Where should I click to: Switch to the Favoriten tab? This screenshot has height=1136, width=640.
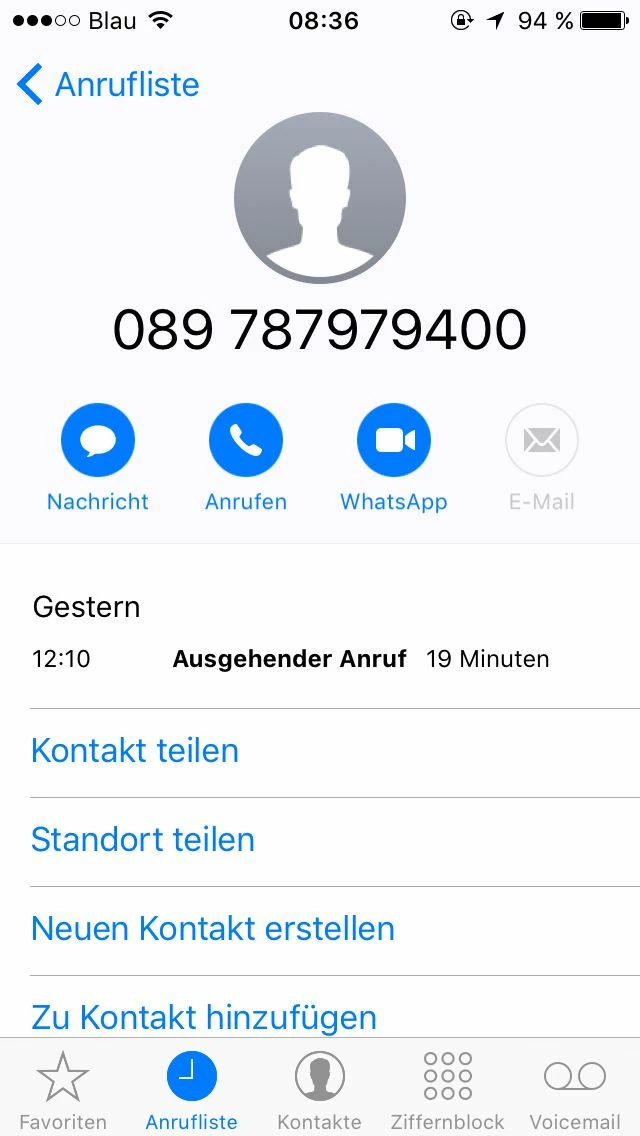63,1088
